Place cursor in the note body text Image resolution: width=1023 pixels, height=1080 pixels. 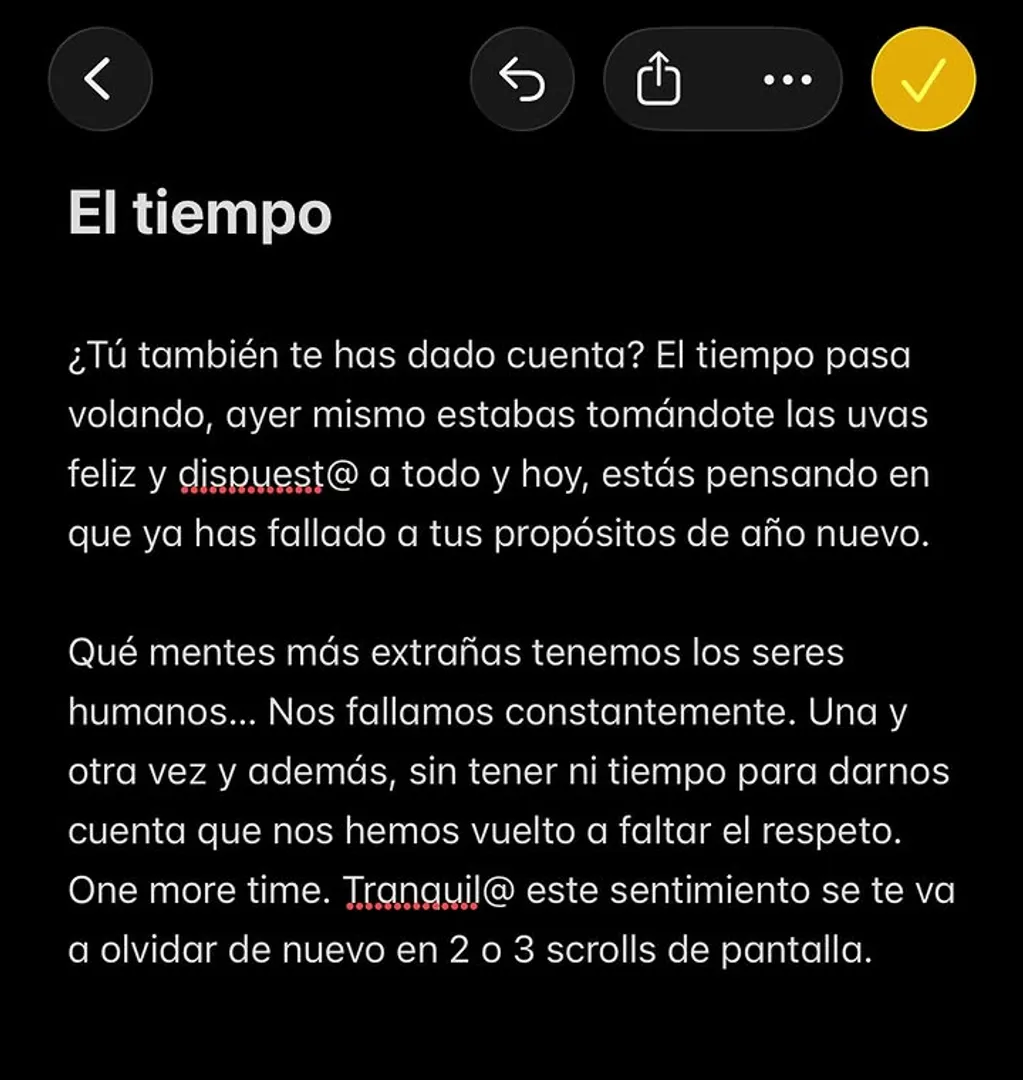(511, 652)
